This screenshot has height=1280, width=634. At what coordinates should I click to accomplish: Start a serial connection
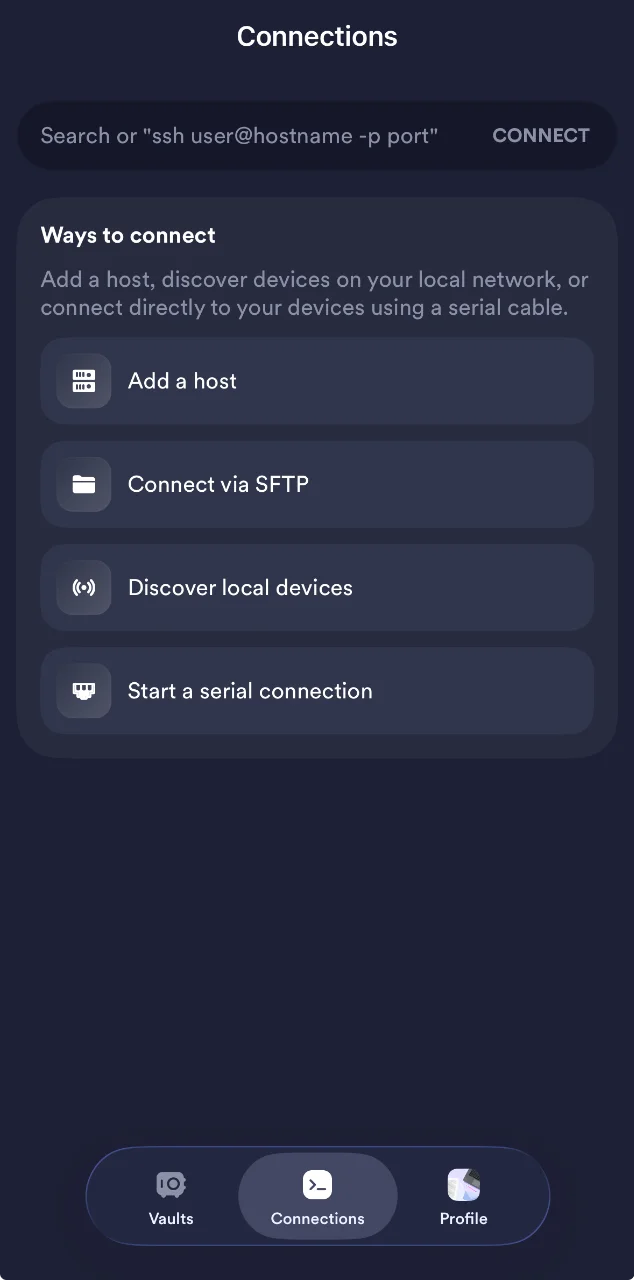[x=316, y=691]
